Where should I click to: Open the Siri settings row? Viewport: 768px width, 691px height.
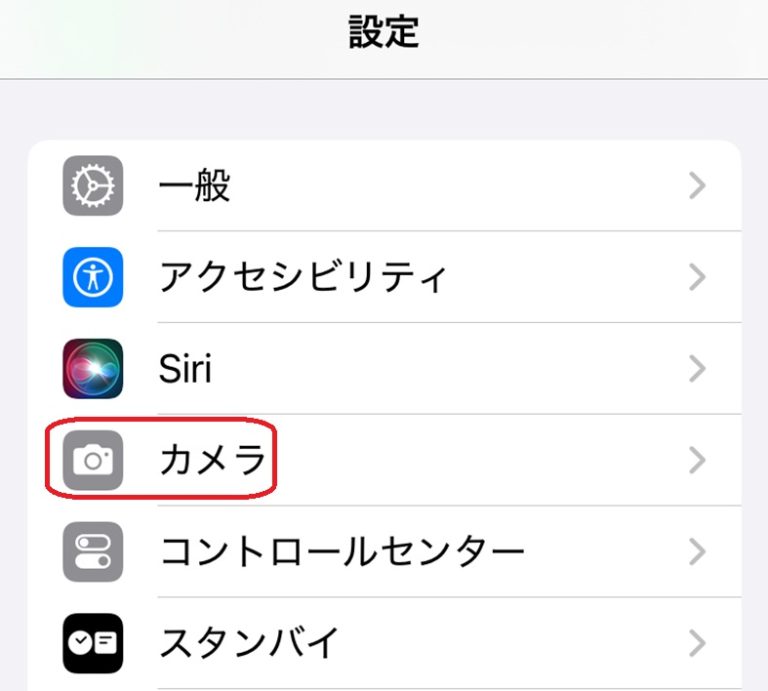(x=384, y=368)
